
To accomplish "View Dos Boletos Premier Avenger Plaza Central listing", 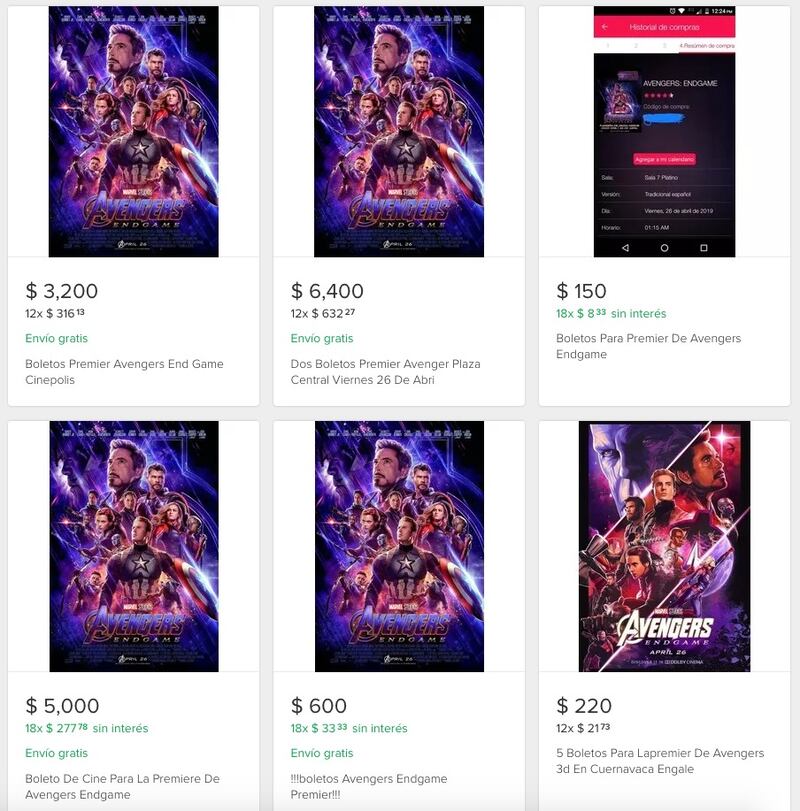I will (385, 372).
